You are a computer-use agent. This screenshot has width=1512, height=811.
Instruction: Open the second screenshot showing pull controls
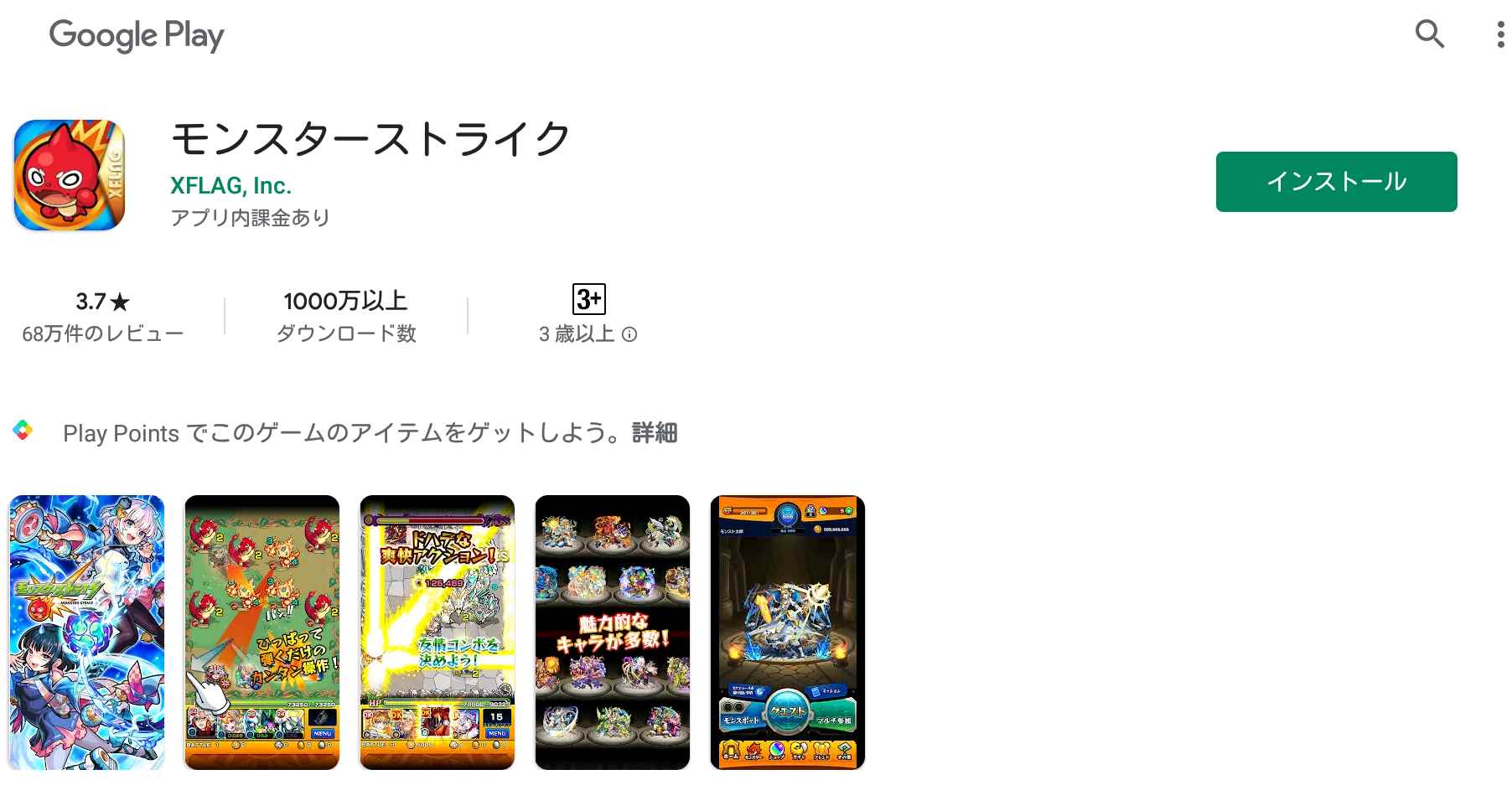tap(262, 633)
